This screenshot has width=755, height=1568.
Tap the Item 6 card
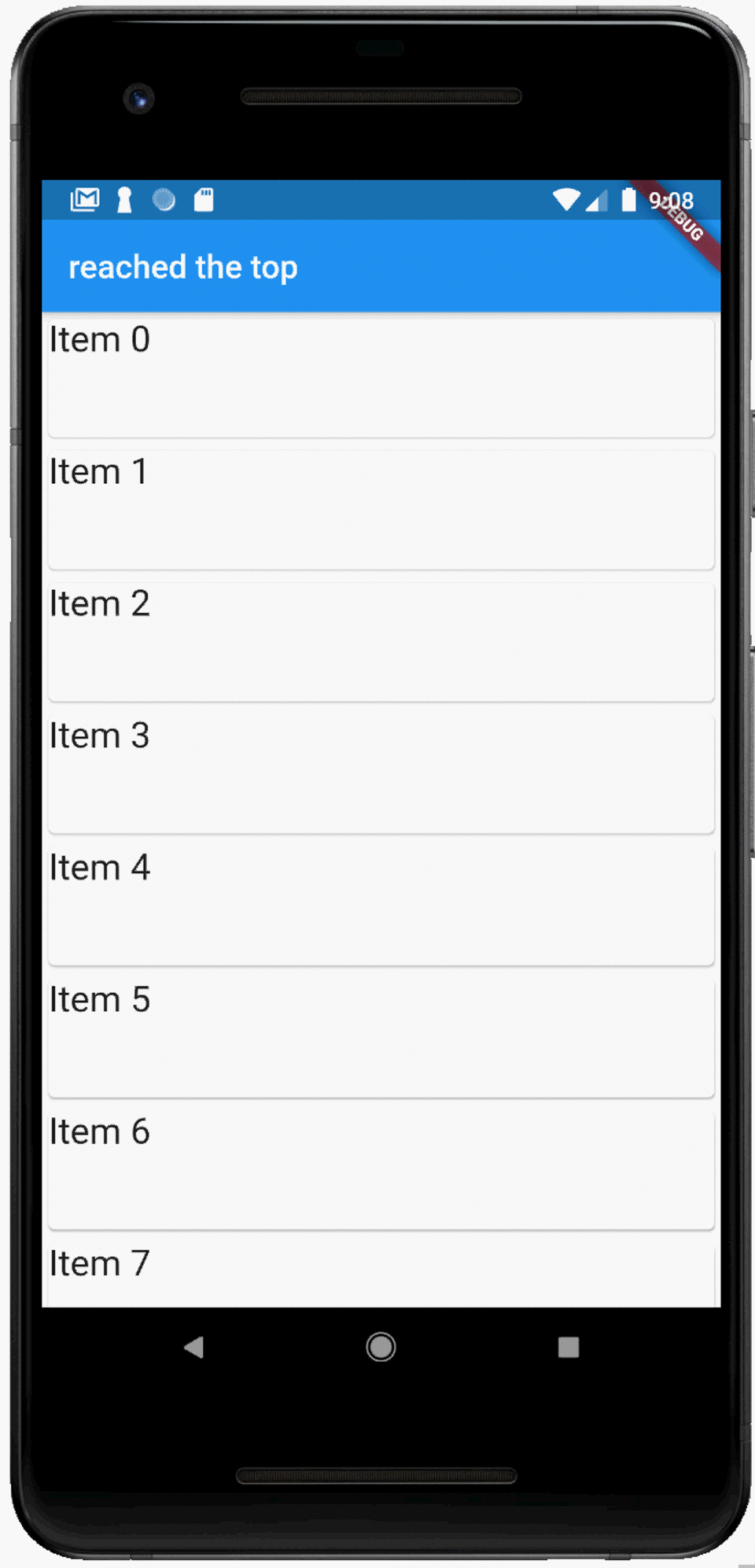pos(381,1169)
